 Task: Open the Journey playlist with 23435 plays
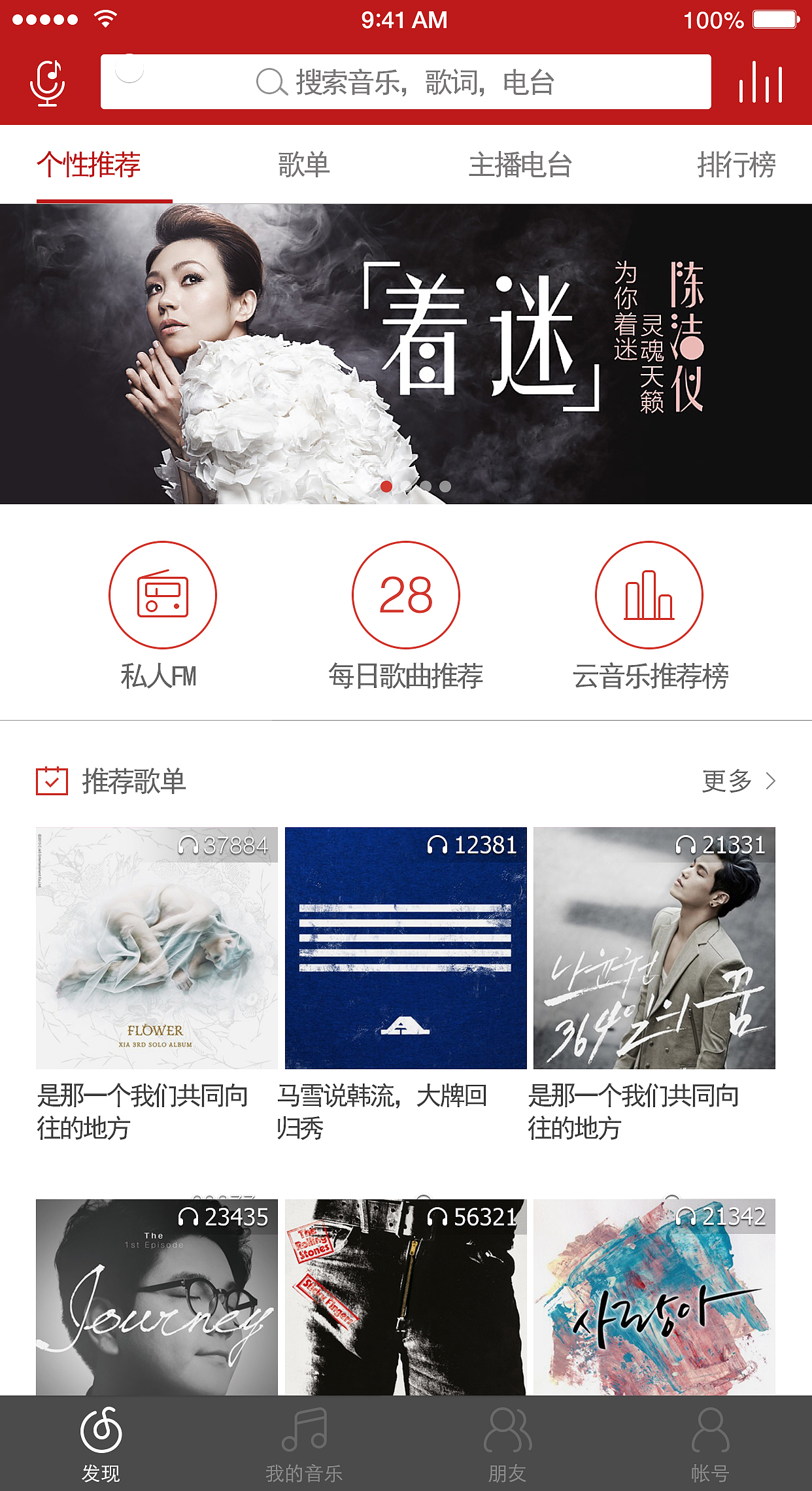157,1298
